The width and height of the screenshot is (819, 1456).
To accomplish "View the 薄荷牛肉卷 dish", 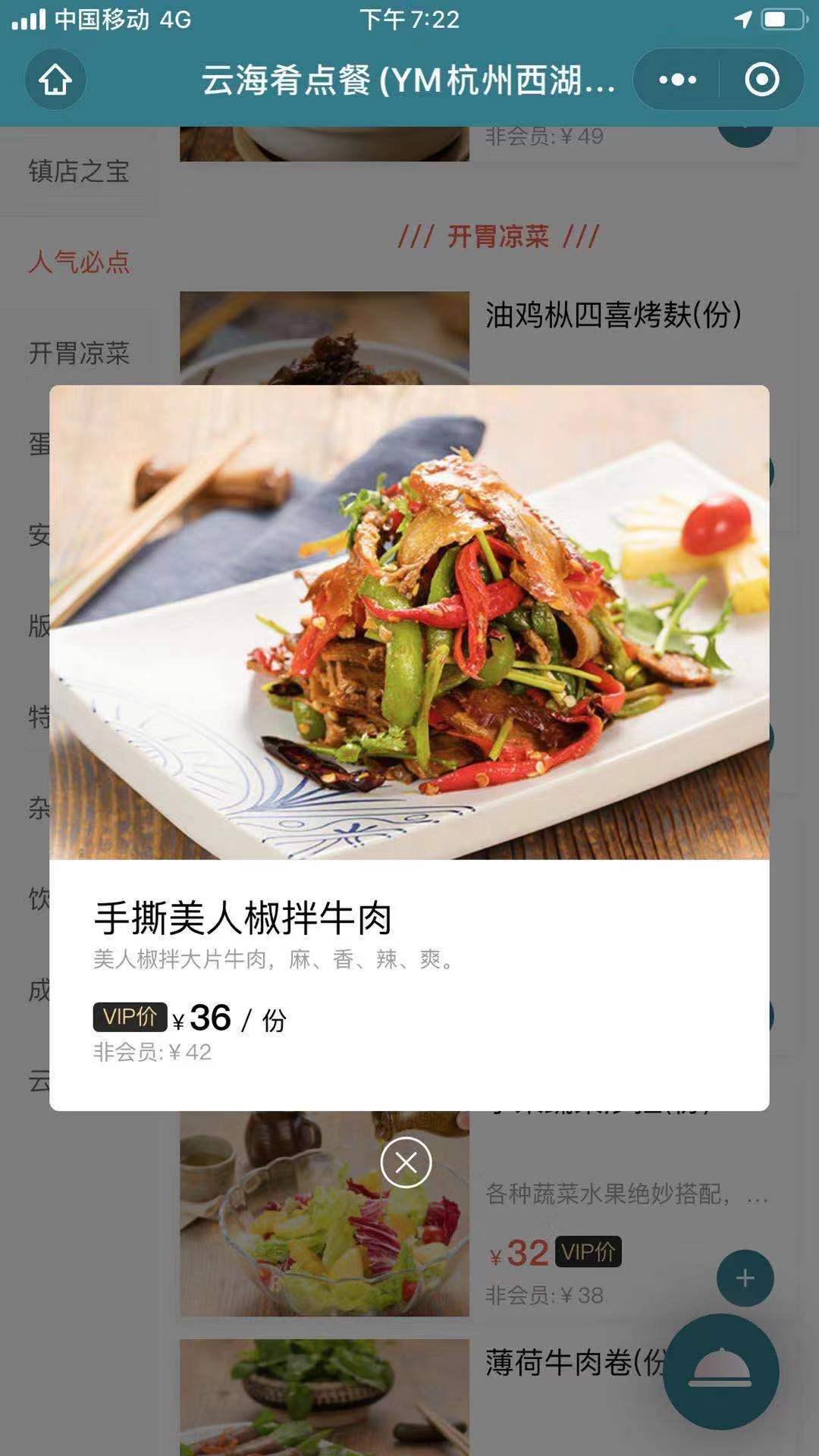I will point(574,1363).
